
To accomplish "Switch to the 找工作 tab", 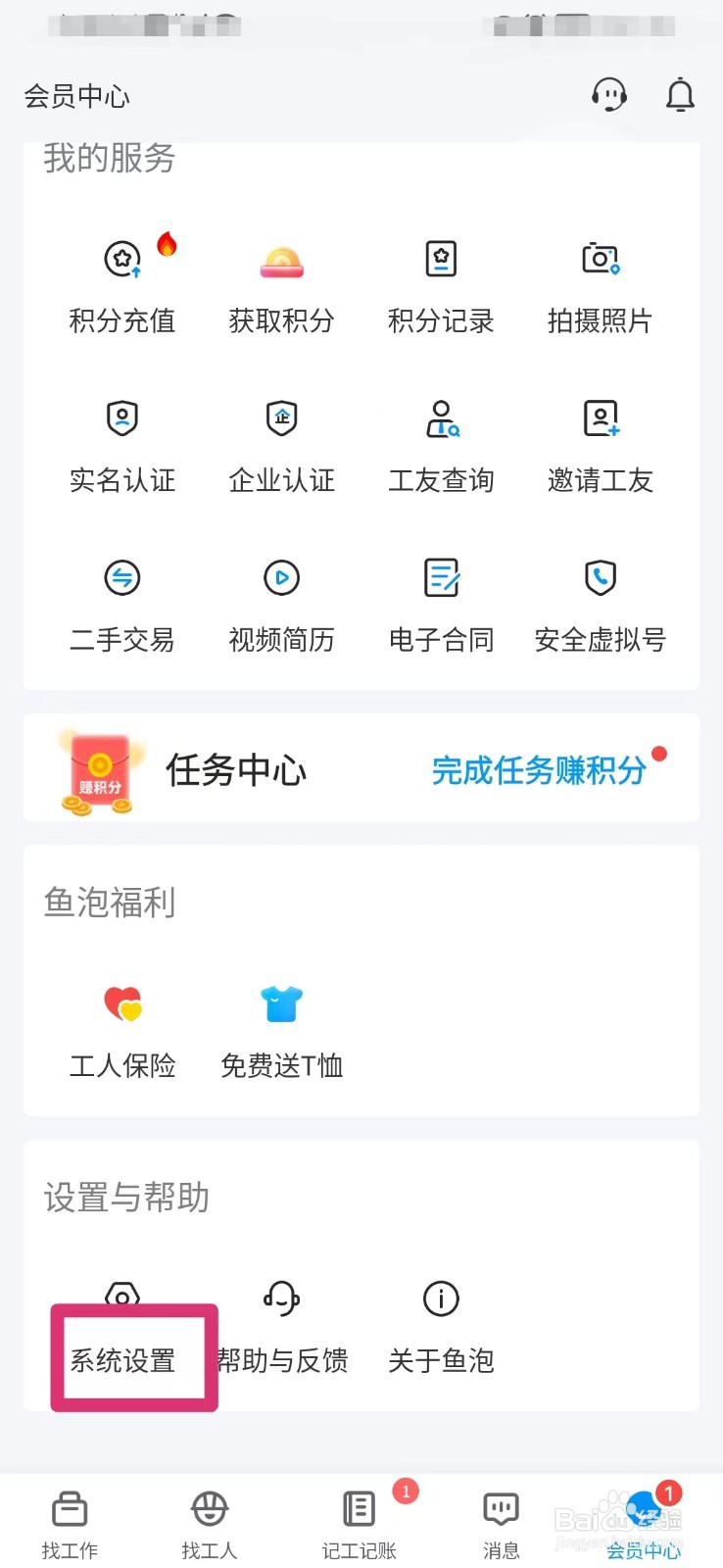I will [x=70, y=1524].
